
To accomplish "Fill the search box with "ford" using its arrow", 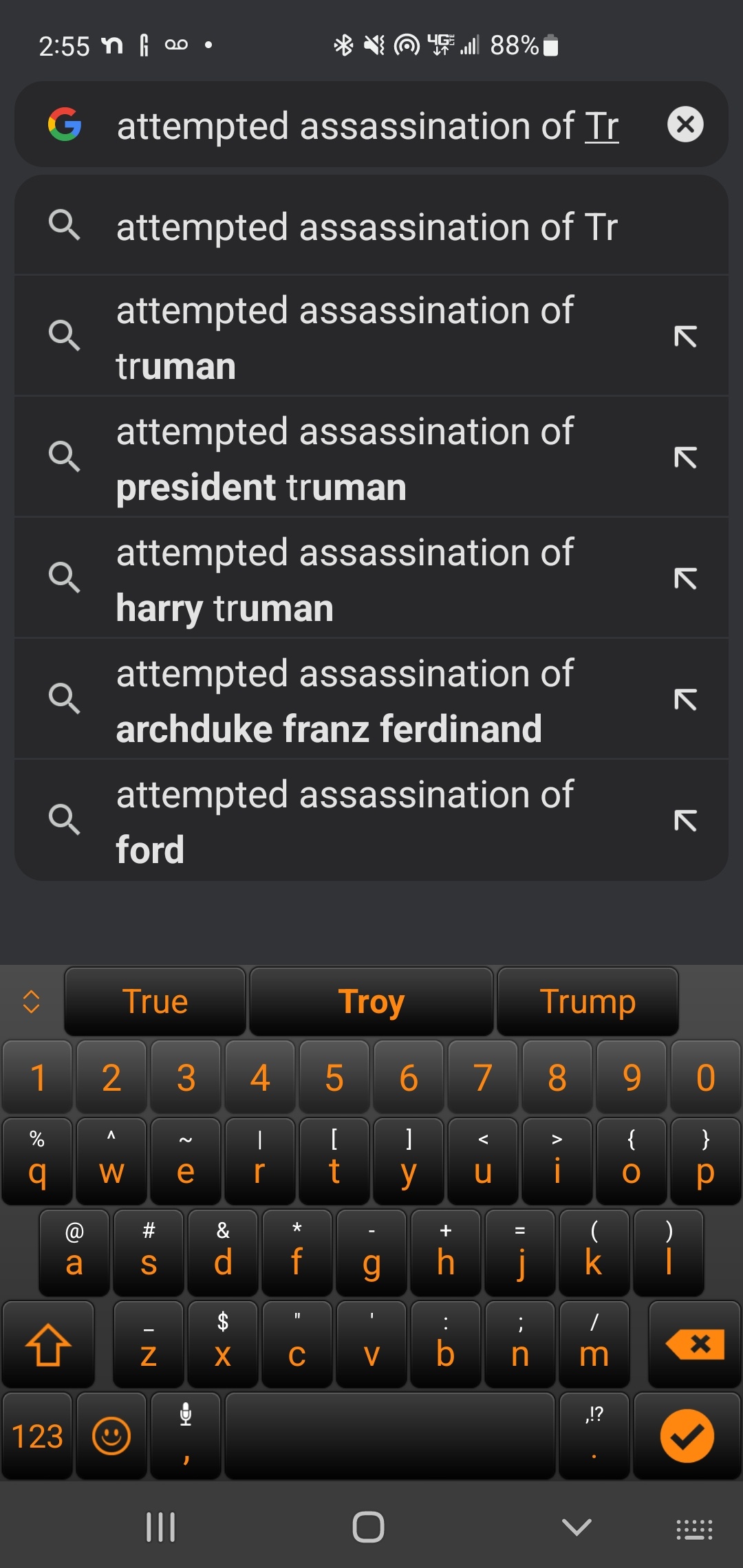I will pyautogui.click(x=685, y=820).
